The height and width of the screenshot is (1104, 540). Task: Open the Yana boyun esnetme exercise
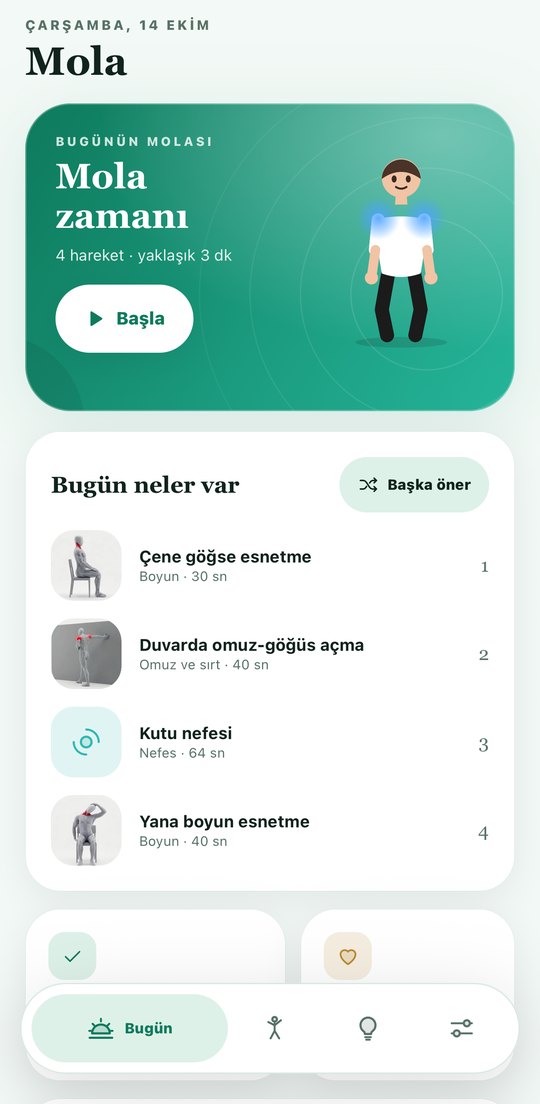(x=270, y=831)
